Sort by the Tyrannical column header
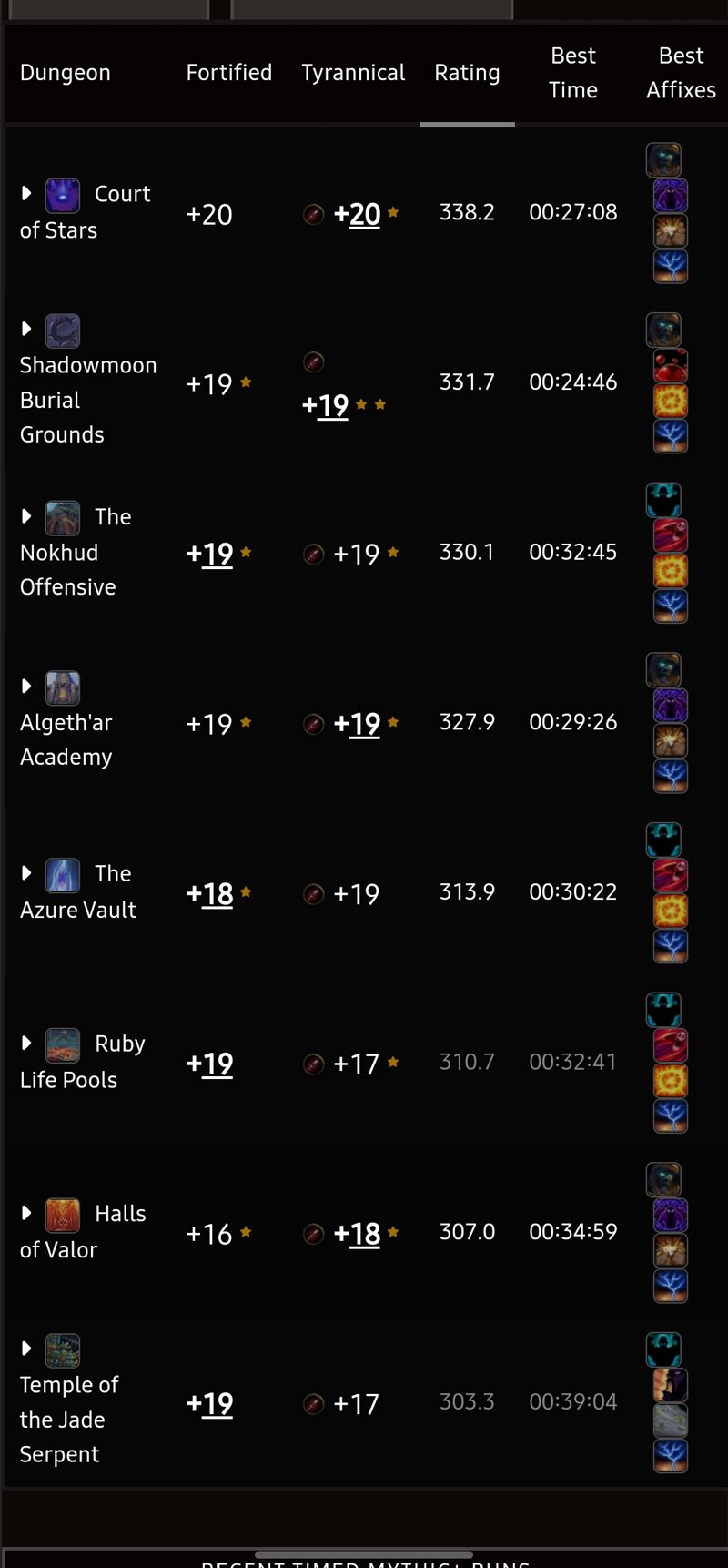Image resolution: width=728 pixels, height=1568 pixels. click(353, 73)
